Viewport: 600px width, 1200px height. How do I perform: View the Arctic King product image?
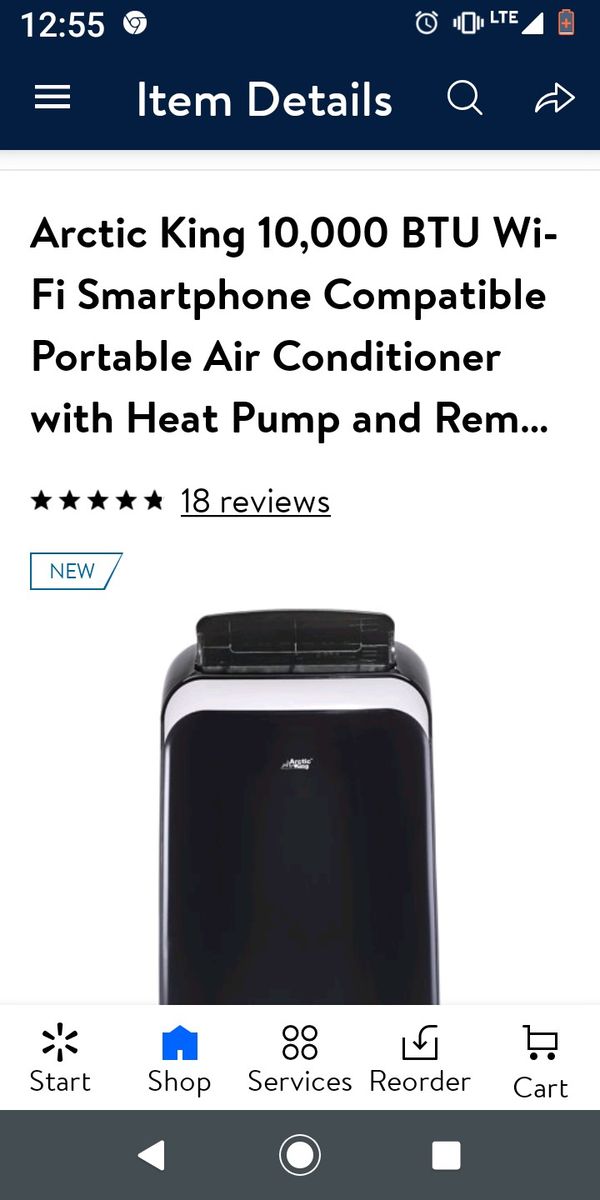(x=296, y=806)
